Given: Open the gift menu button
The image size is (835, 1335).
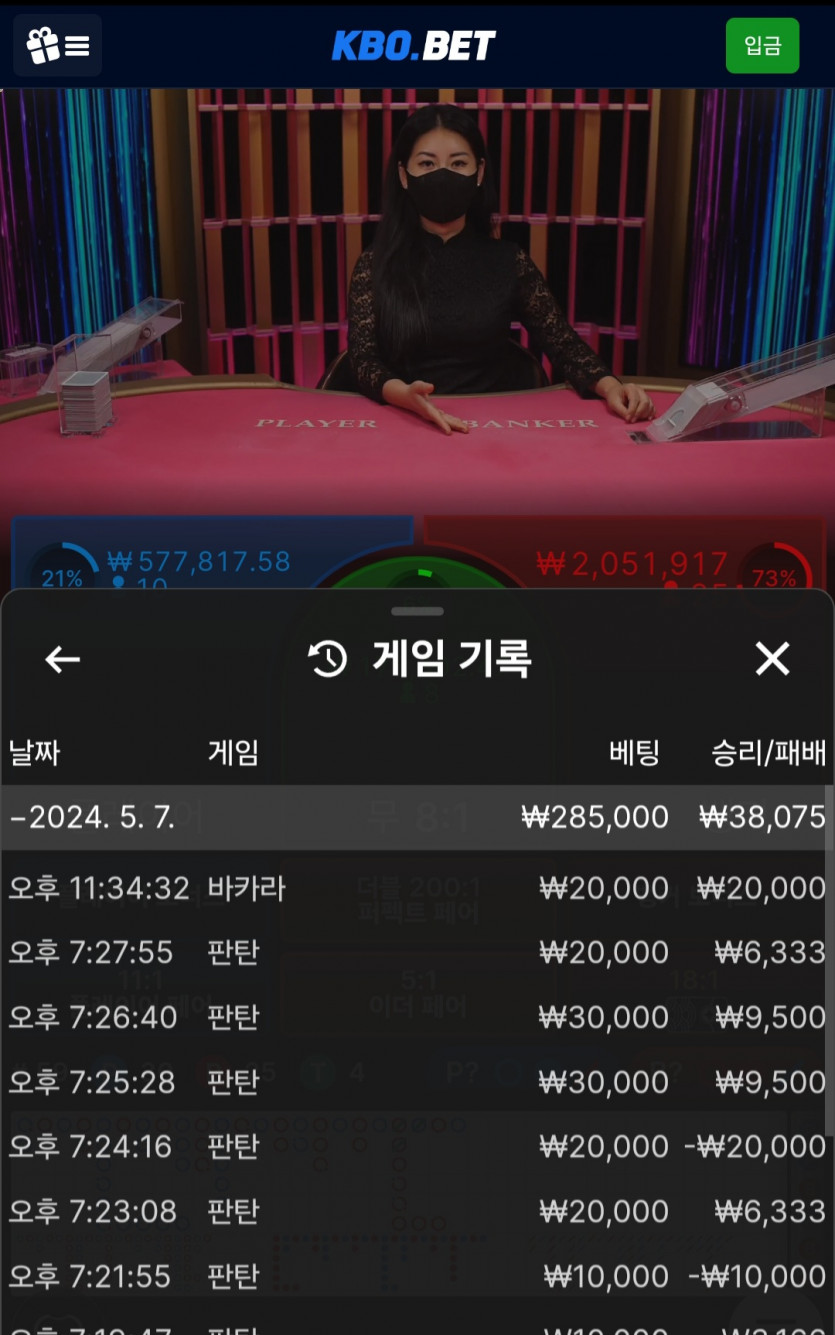Looking at the screenshot, I should [57, 46].
